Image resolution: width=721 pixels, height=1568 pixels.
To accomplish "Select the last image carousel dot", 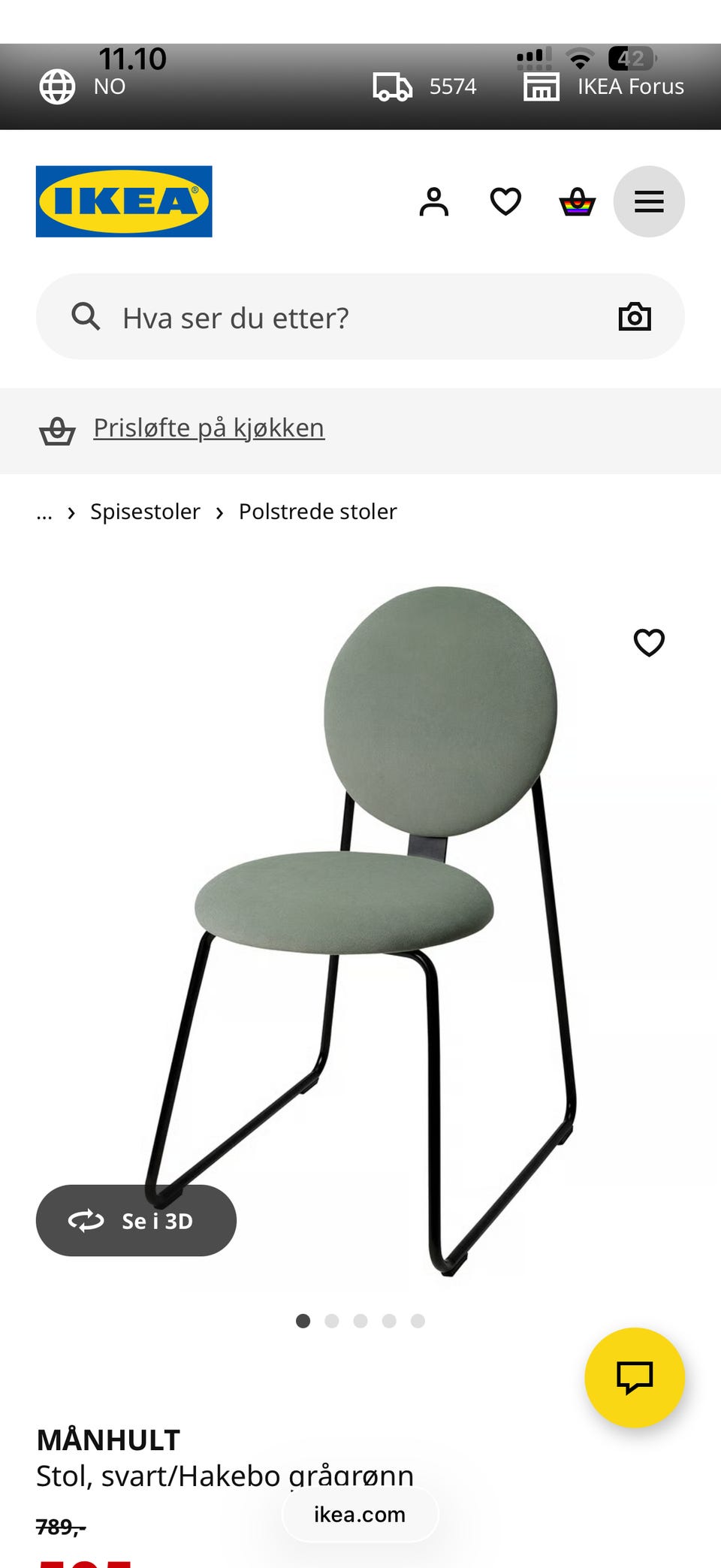I will pos(417,1321).
